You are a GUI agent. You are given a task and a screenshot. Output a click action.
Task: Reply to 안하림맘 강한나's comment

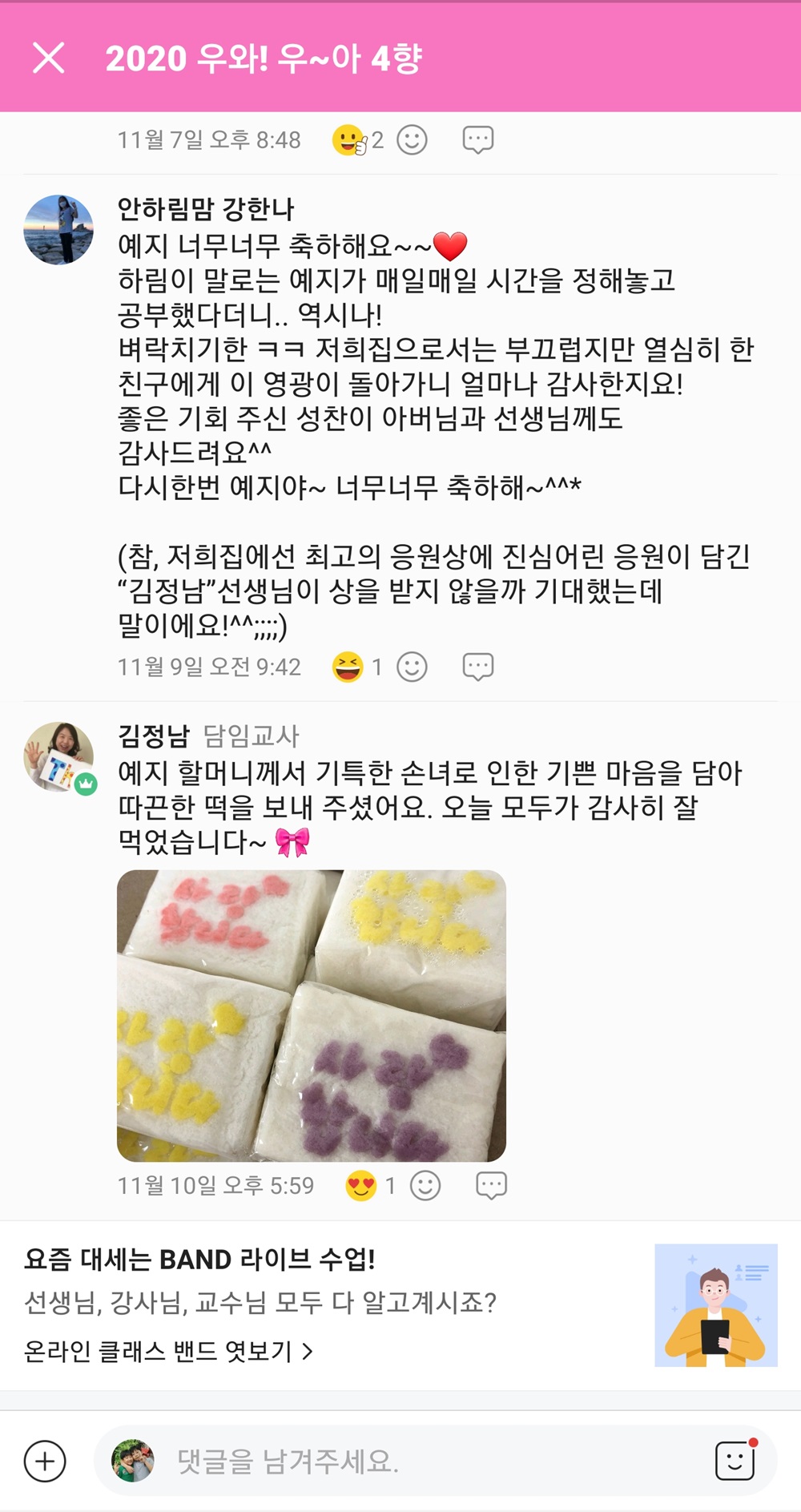click(477, 667)
